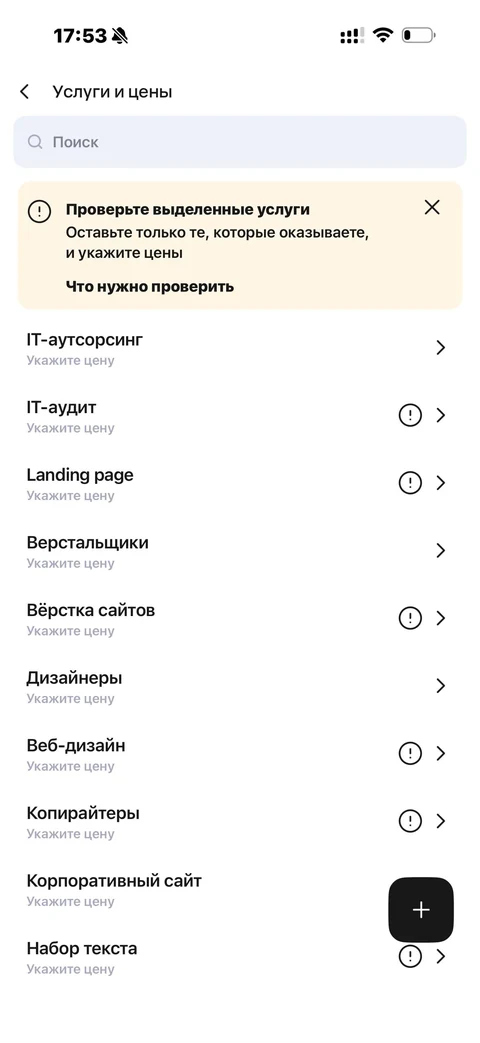Open the Дизайнеры row
This screenshot has height=1043, width=480.
240,687
